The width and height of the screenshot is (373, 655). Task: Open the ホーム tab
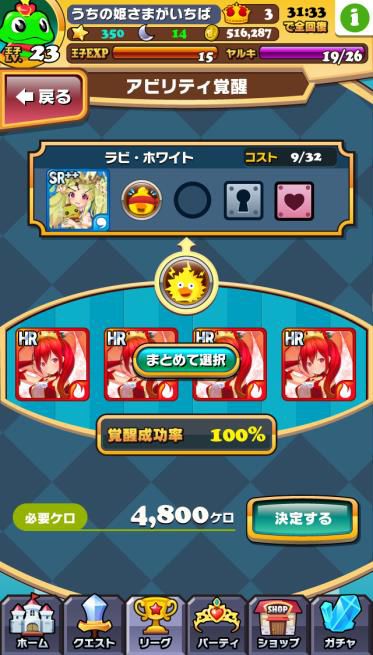31,624
